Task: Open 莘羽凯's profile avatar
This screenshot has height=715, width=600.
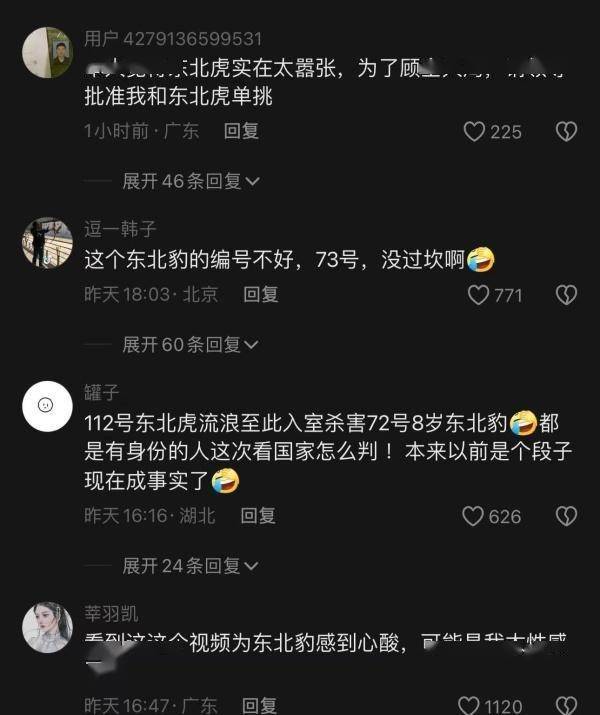Action: 47,628
